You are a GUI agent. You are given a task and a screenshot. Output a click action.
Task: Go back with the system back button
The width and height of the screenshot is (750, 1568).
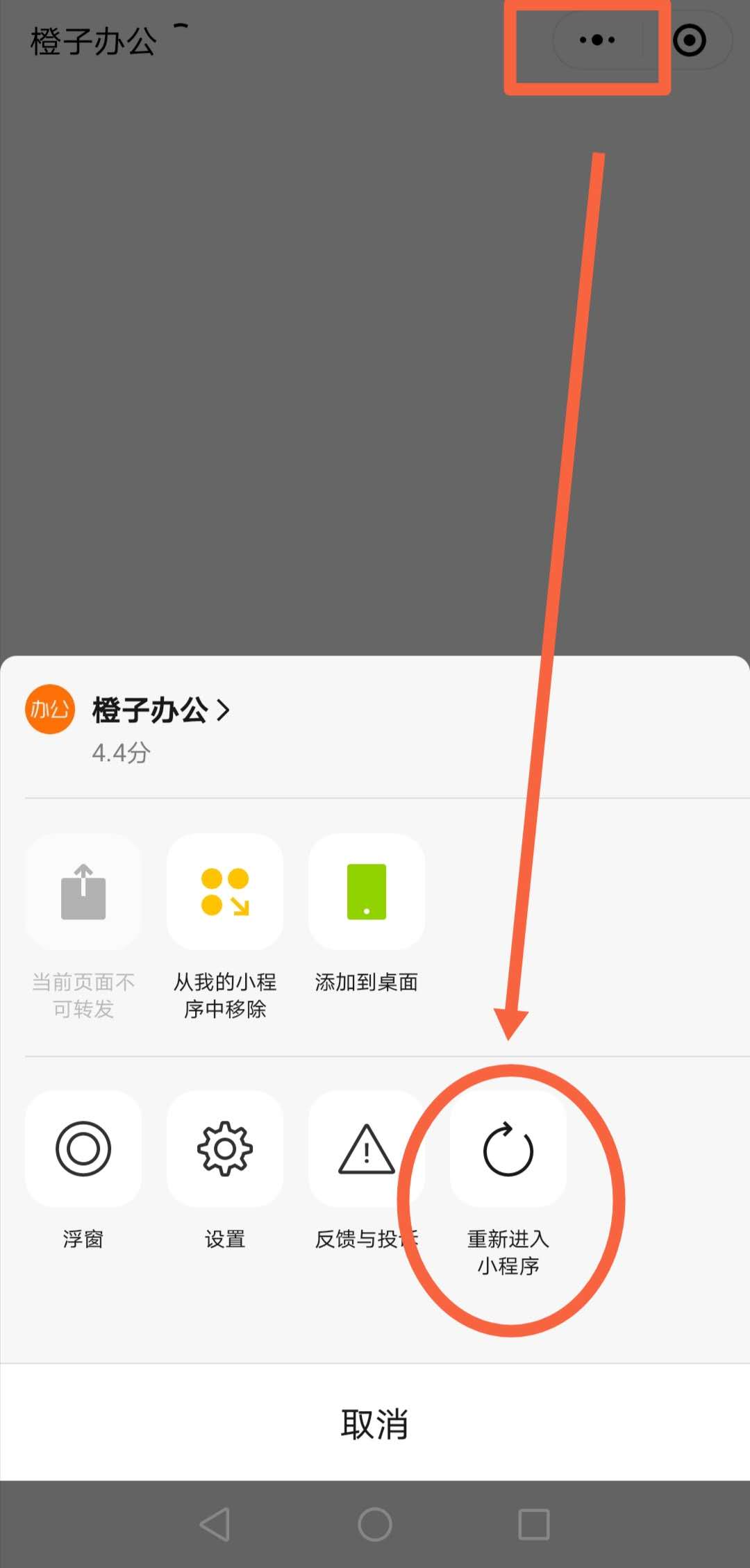215,1524
